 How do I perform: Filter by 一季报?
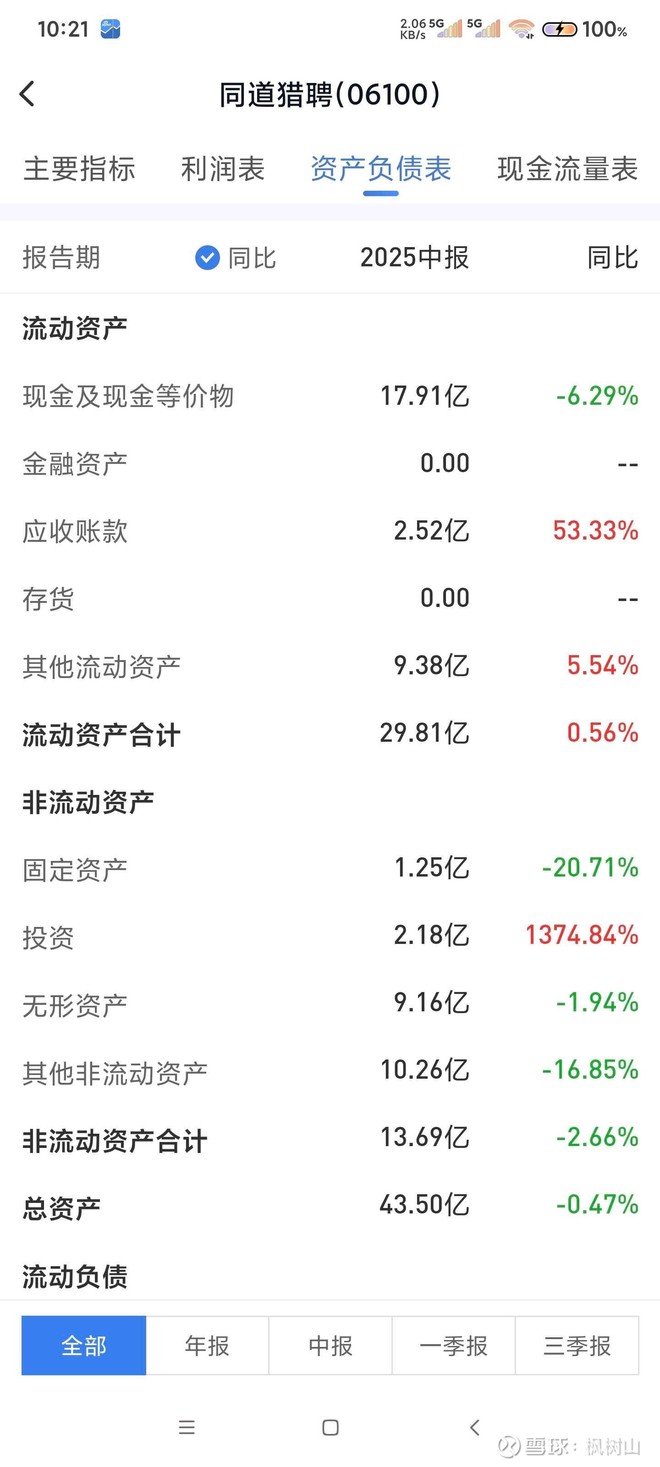click(x=454, y=1346)
